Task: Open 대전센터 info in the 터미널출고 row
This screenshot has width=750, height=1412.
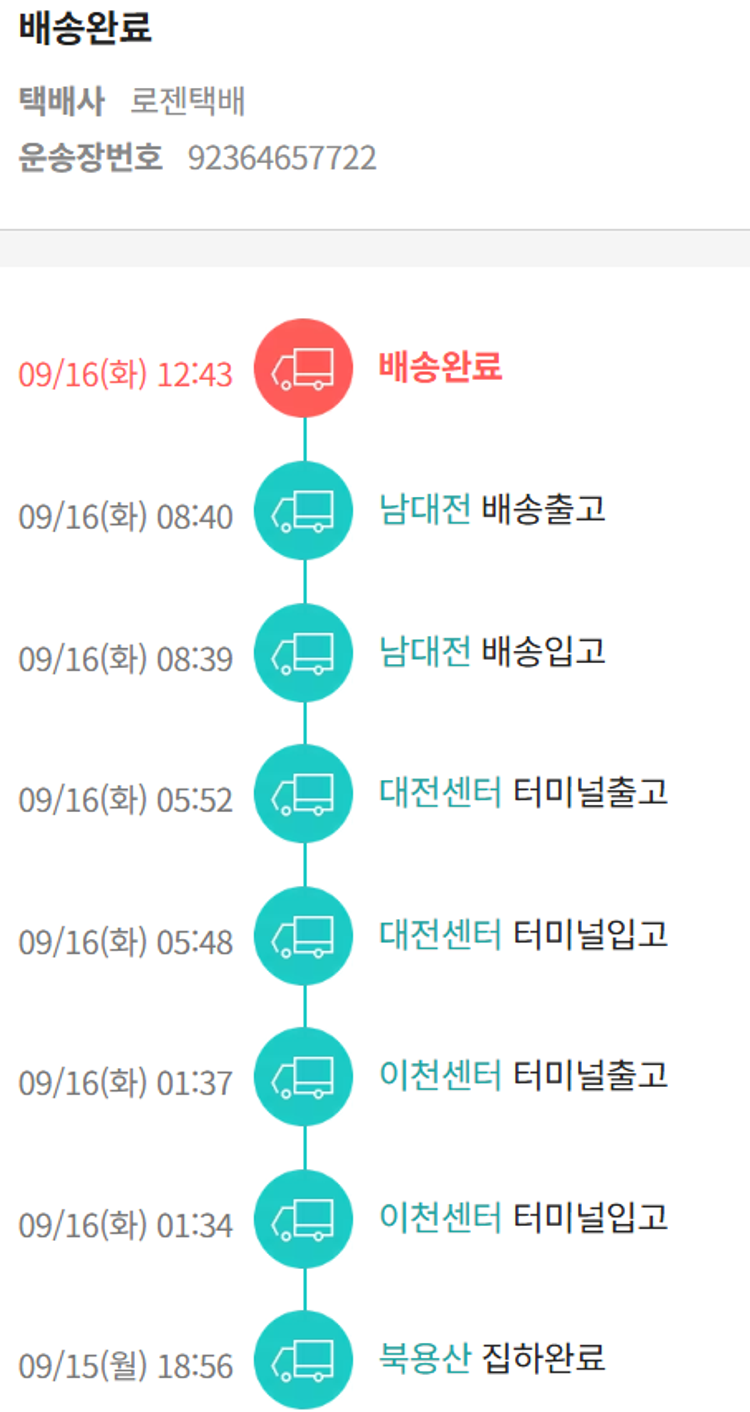Action: point(440,793)
